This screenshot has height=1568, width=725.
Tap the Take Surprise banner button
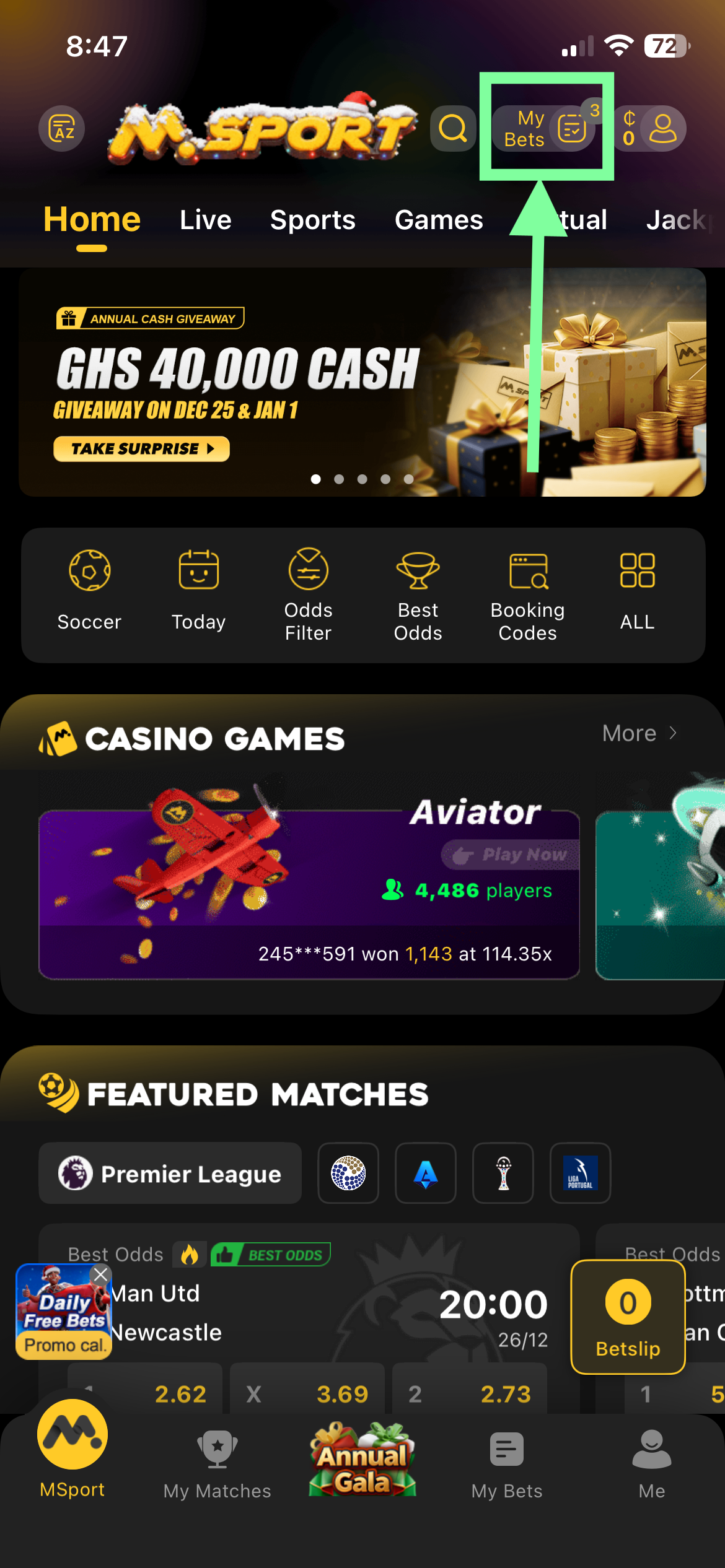141,449
